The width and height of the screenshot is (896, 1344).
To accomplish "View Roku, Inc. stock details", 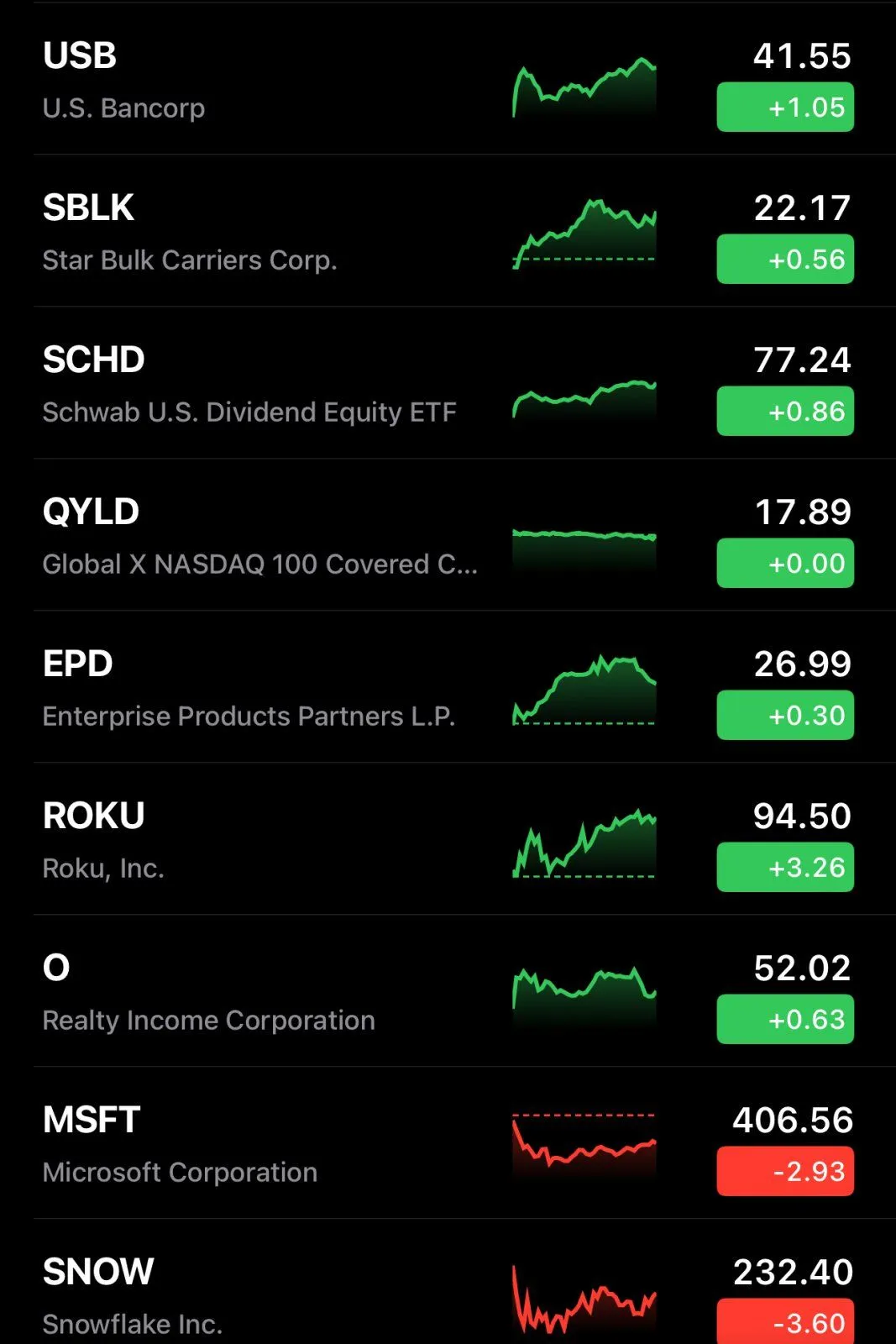I will 252,841.
